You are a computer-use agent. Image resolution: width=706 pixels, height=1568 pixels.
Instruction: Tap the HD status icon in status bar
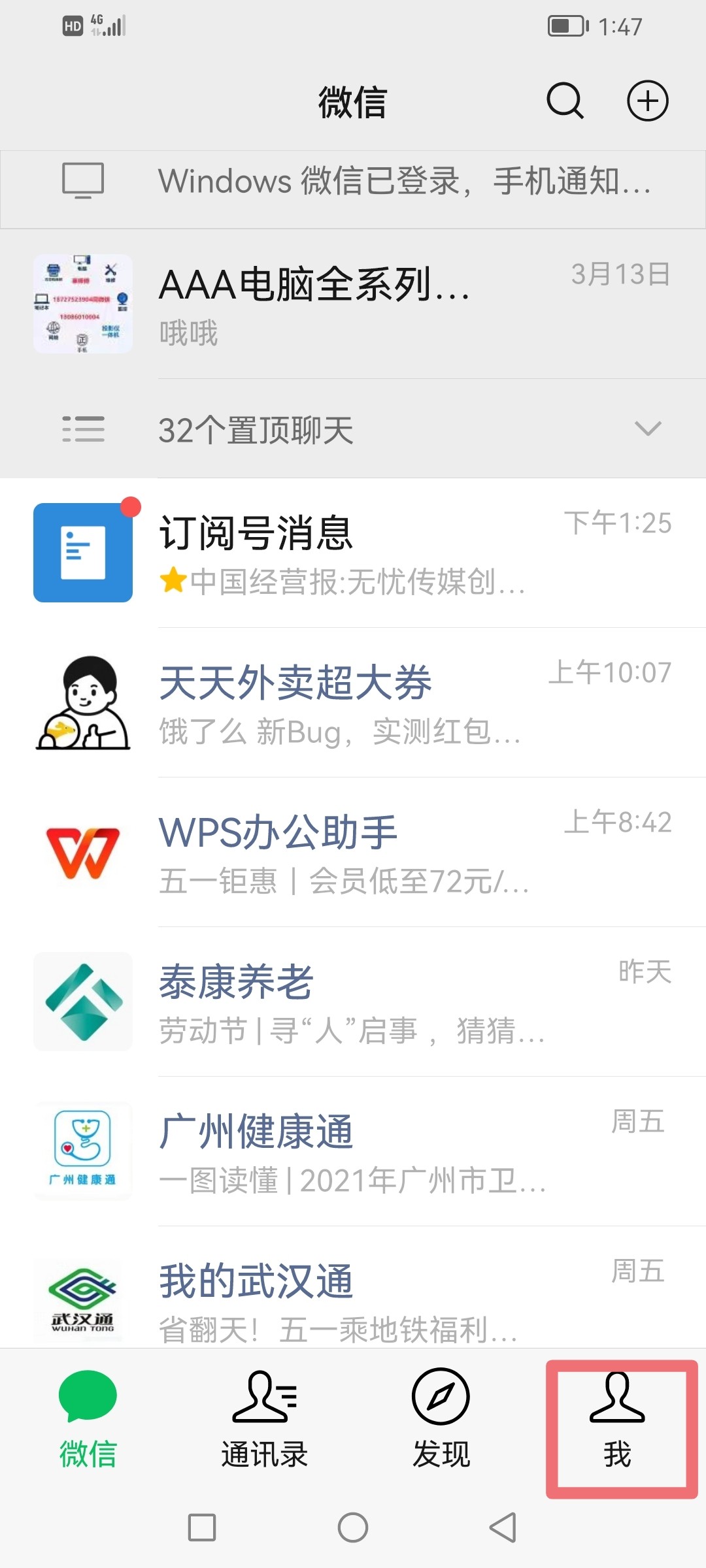(x=73, y=25)
